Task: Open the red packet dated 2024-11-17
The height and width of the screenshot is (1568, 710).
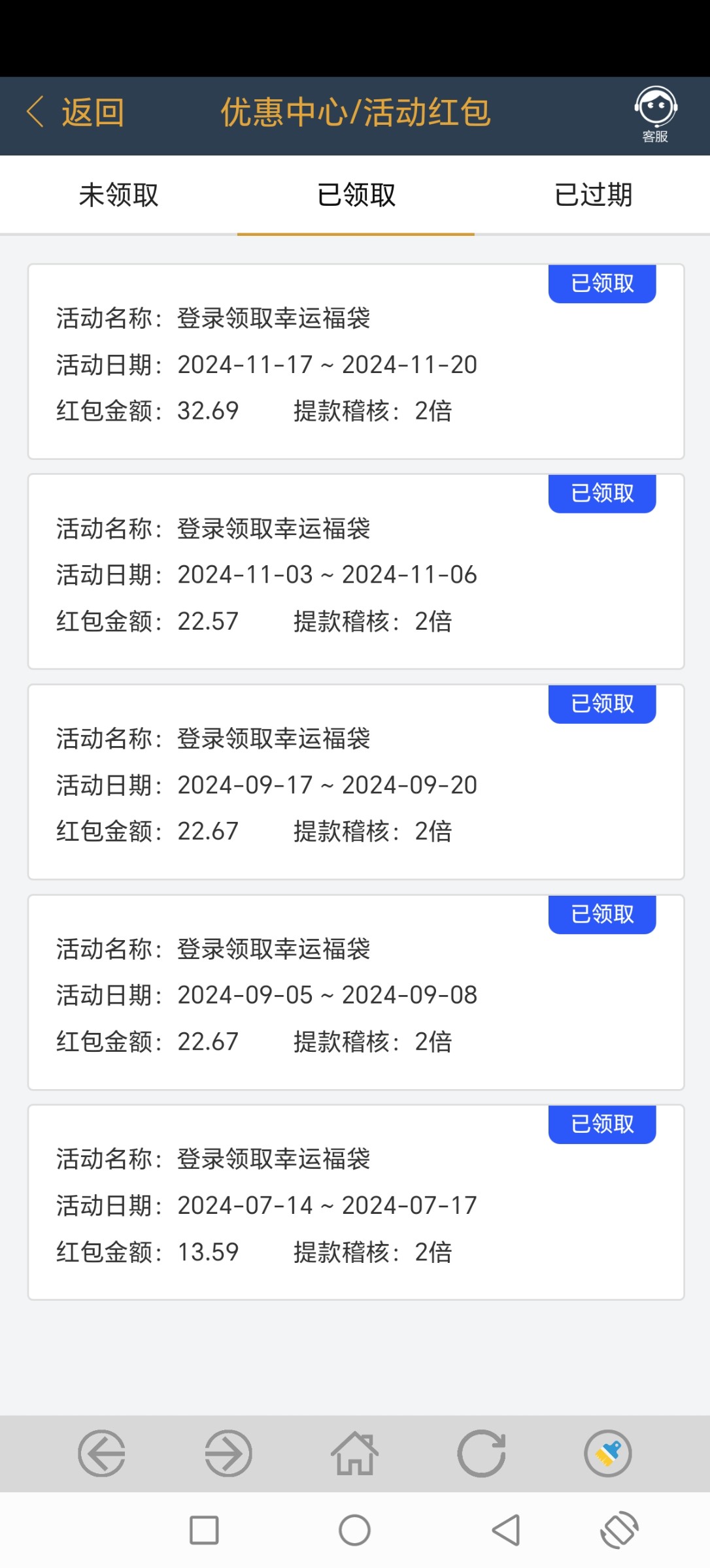Action: (356, 361)
